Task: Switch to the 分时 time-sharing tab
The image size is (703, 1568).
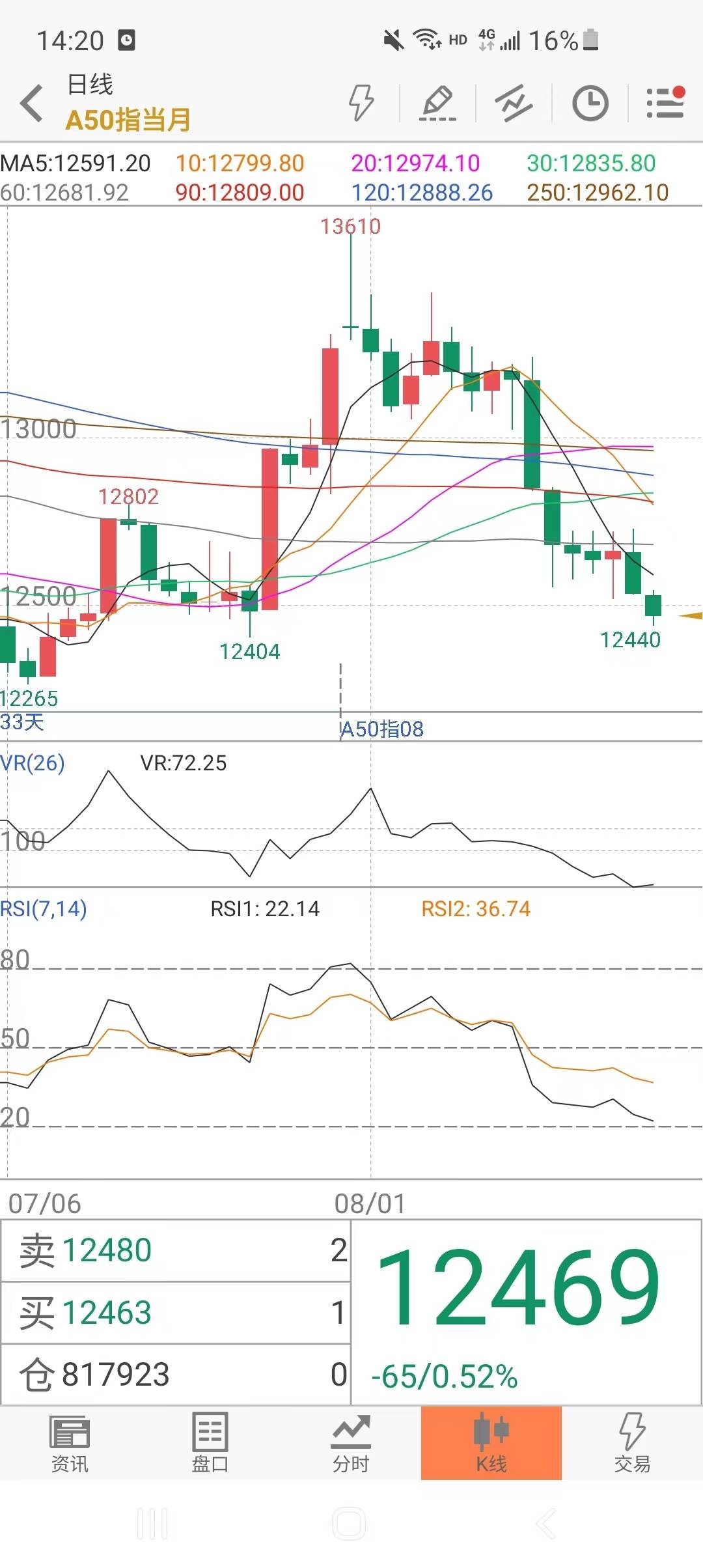Action: (351, 1443)
